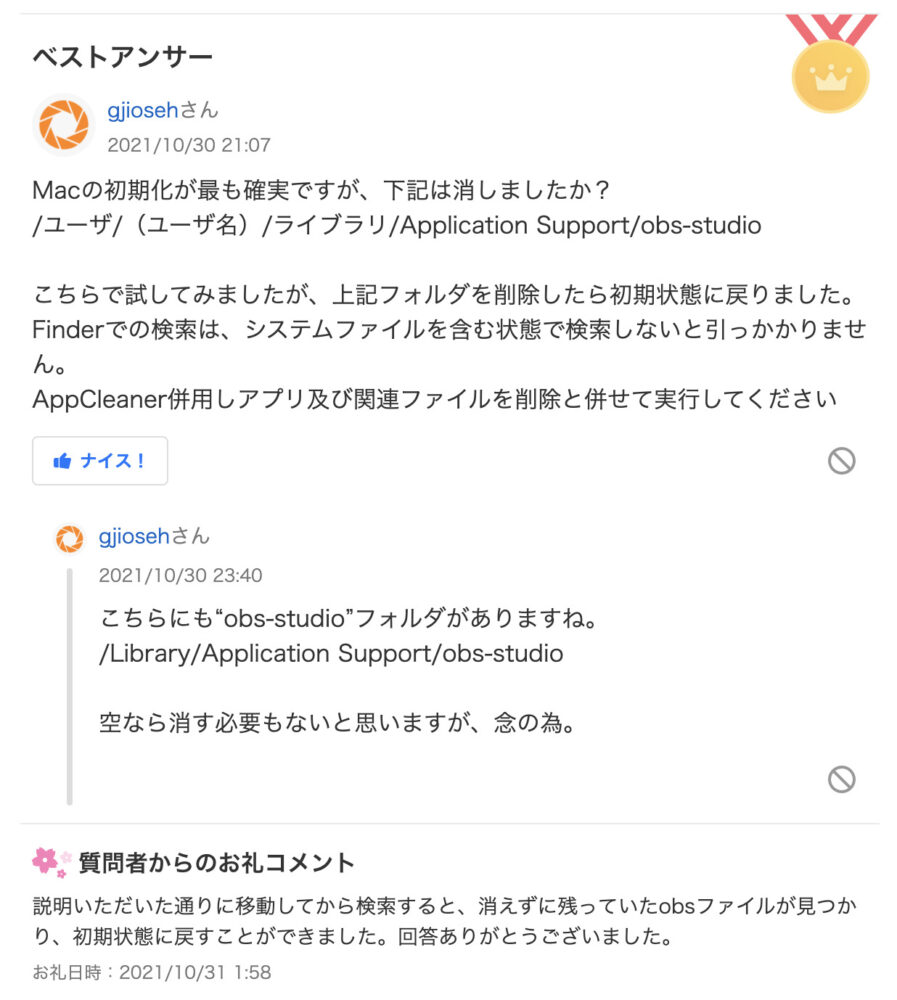
Task: Tap gjioseh's avatar on the best answer
Action: click(x=64, y=126)
